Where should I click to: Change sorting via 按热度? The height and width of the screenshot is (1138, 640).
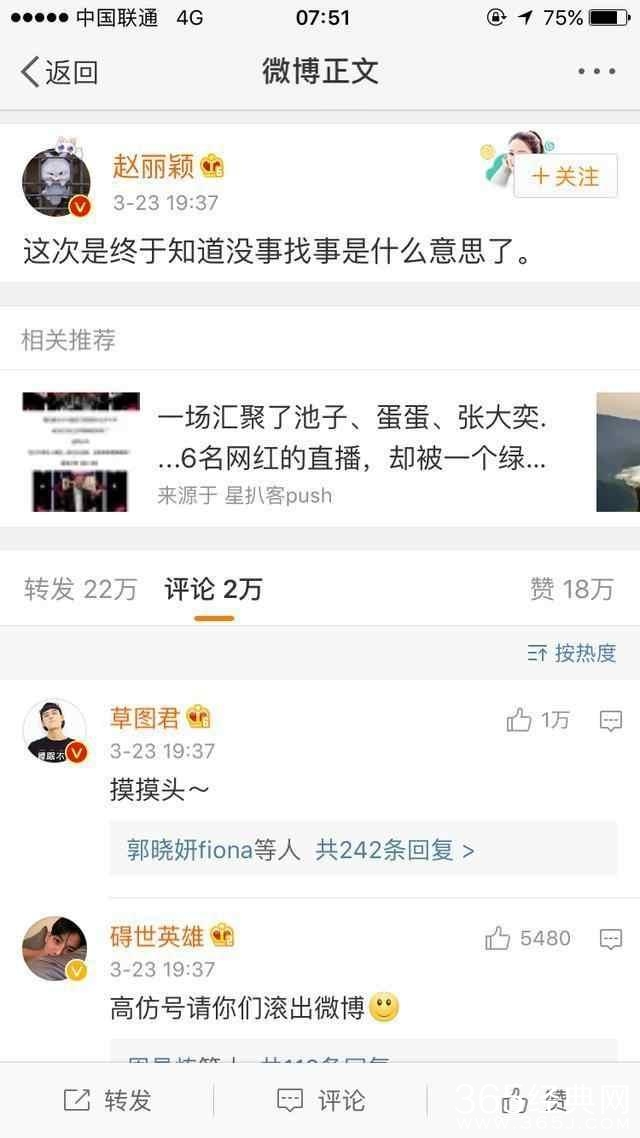(572, 653)
